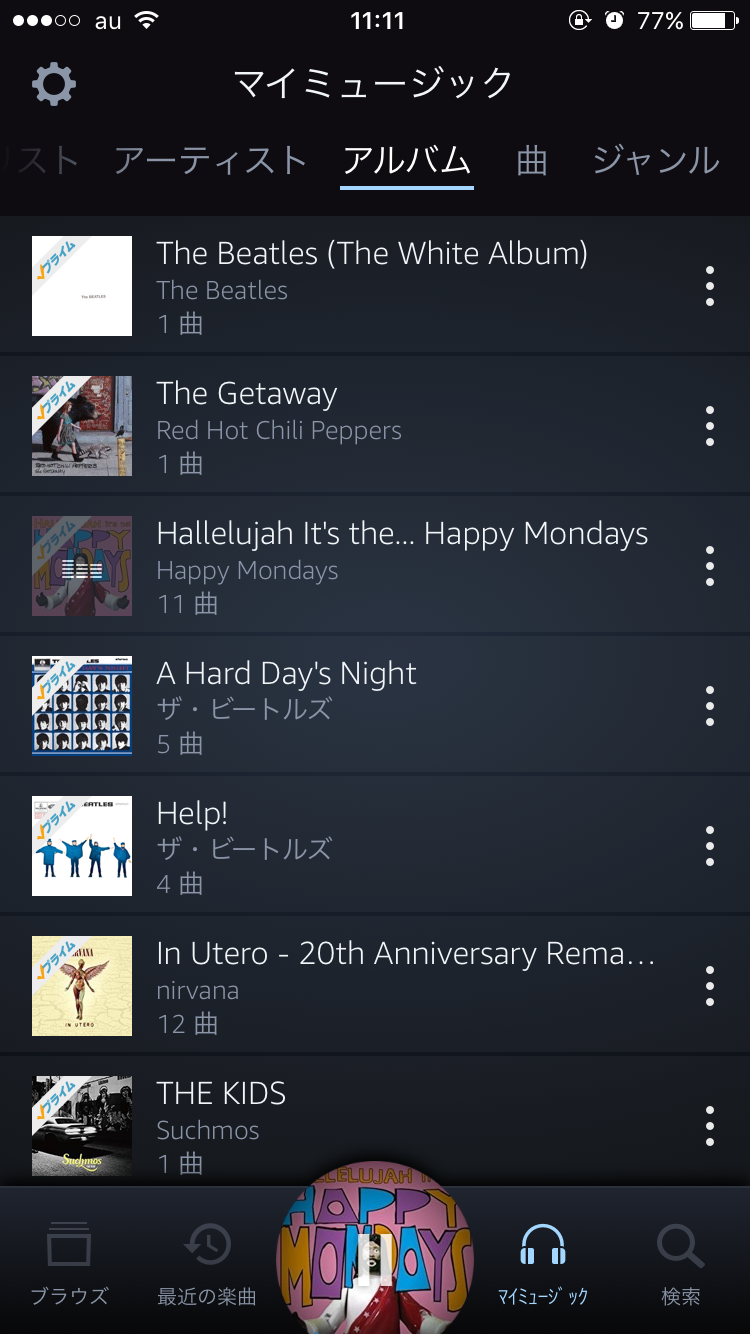Switch to the アーティスト tab

tap(213, 158)
